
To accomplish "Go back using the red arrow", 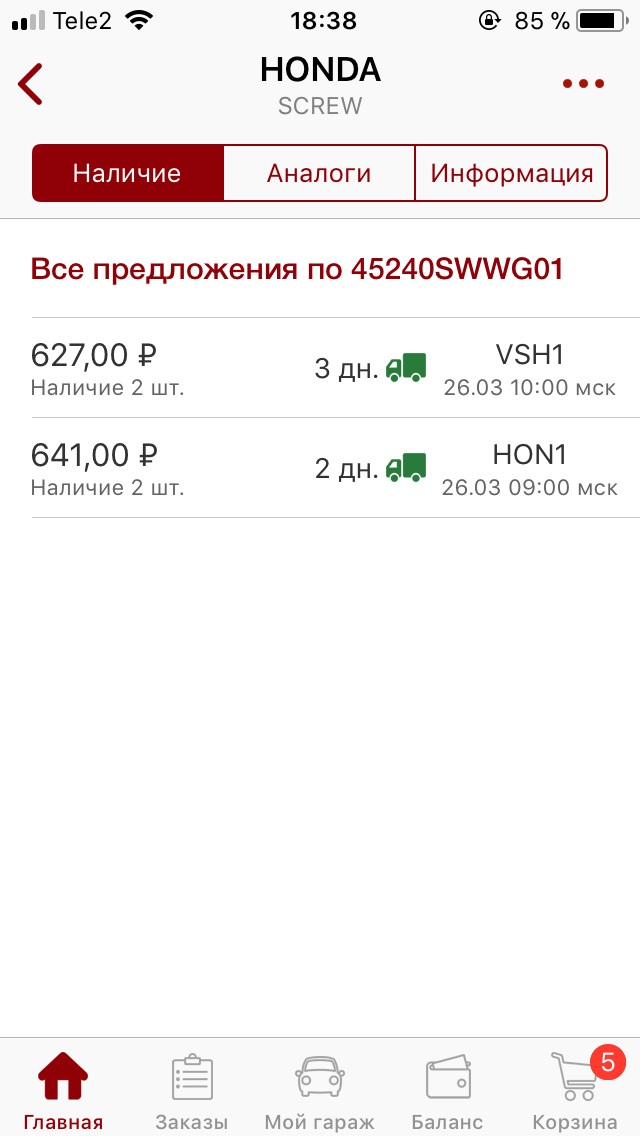I will (x=31, y=84).
